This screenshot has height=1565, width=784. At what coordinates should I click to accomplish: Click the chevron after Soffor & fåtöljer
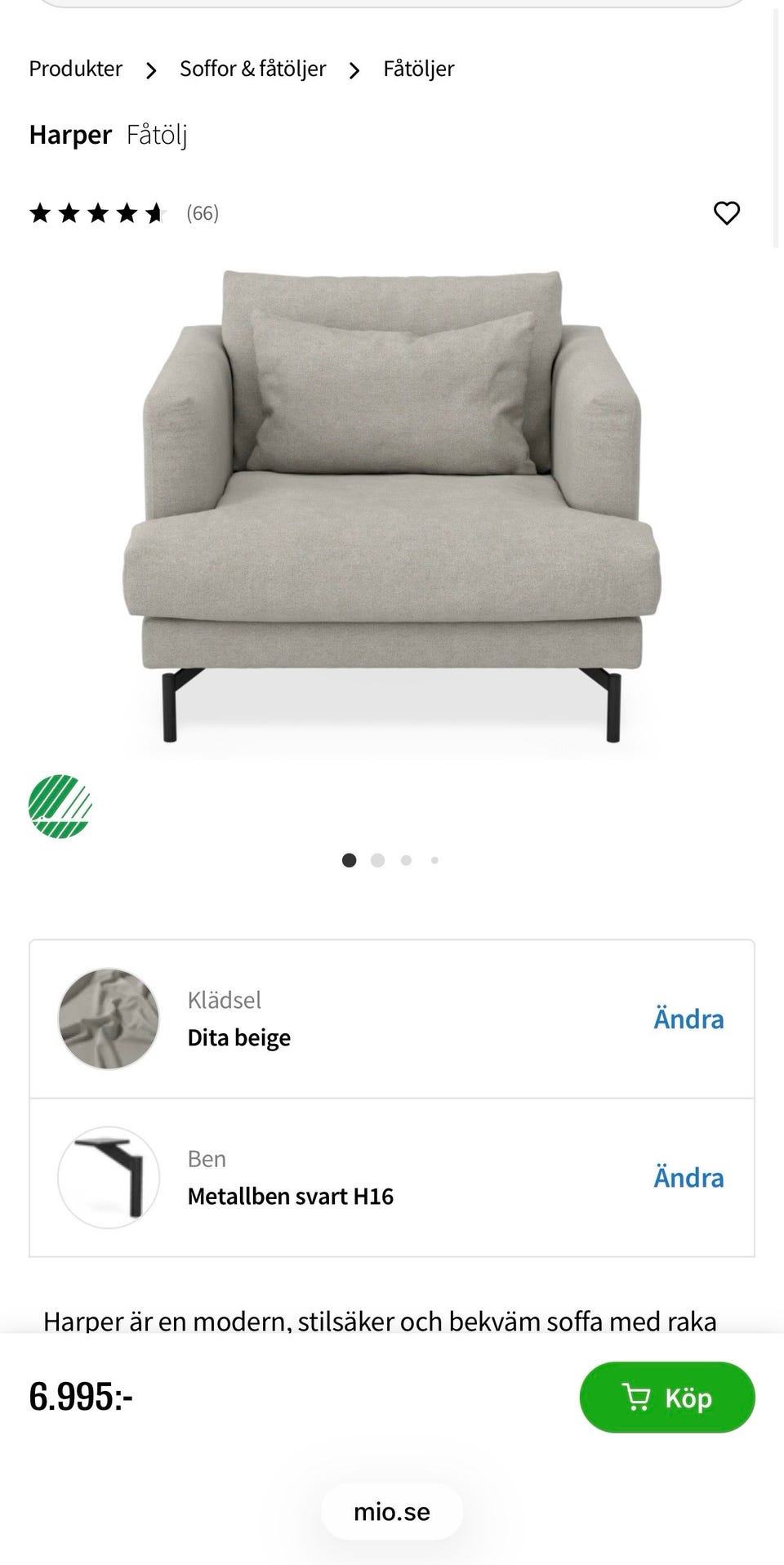click(354, 70)
